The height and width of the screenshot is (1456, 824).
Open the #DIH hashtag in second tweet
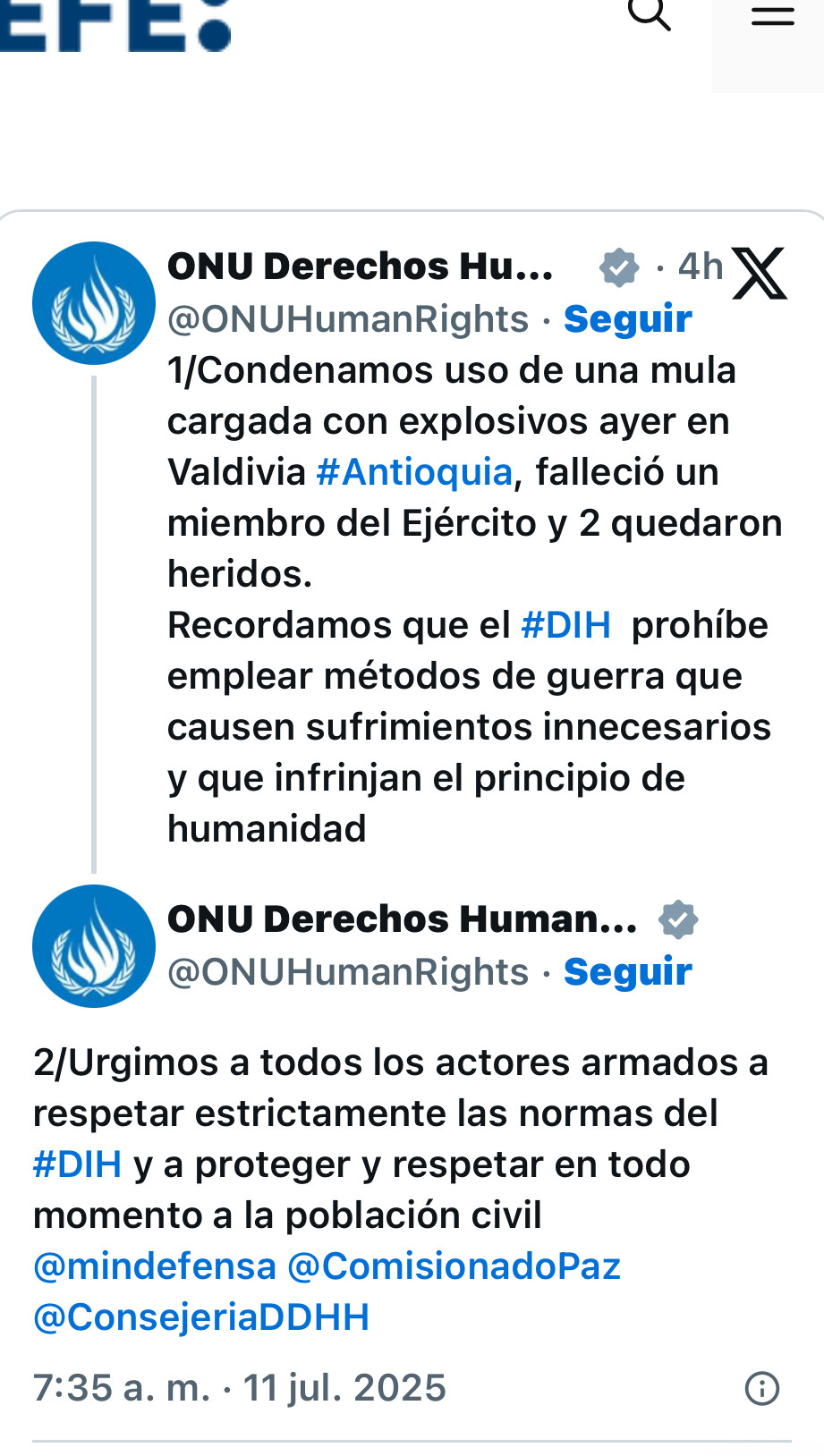tap(77, 1164)
